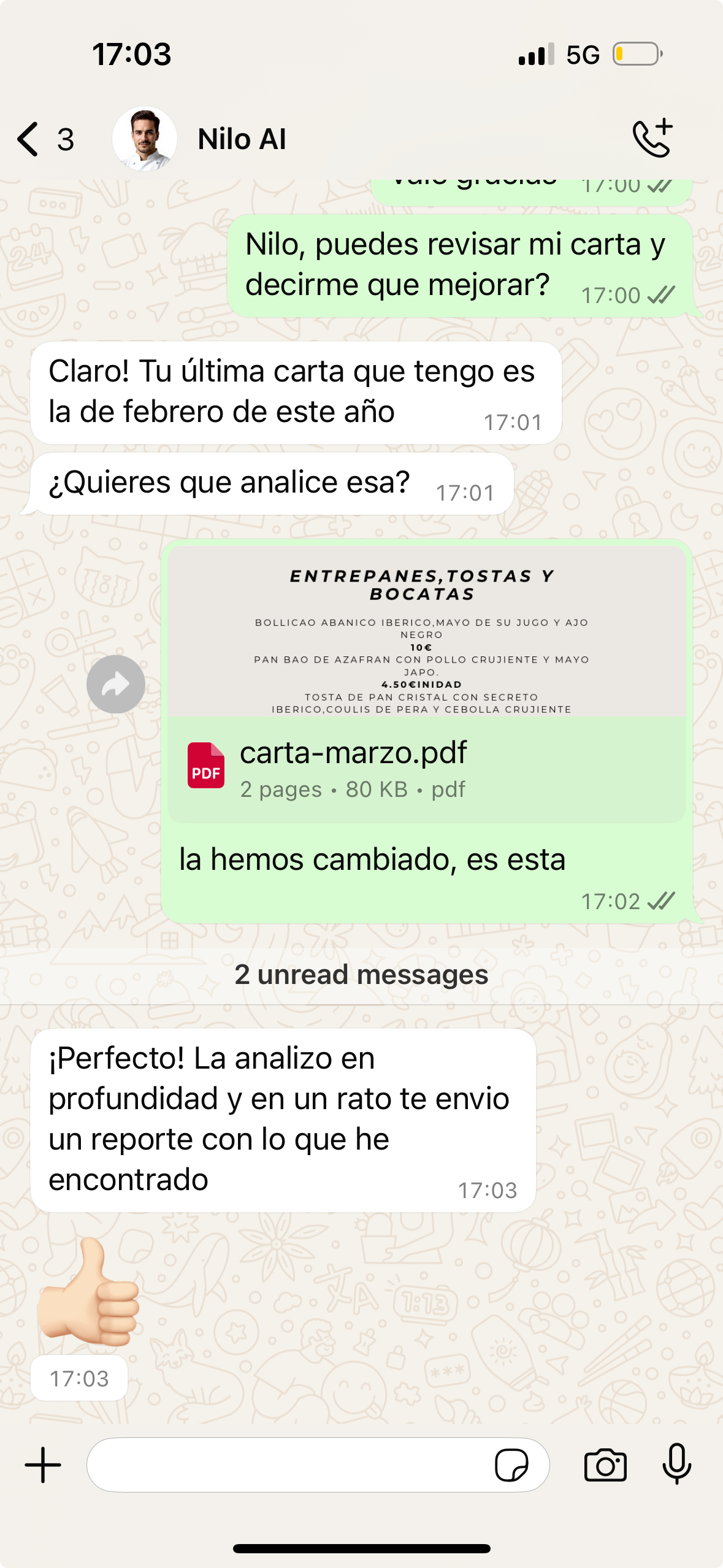Tap the microphone to record a voice note
Viewport: 723px width, 1568px height.
677,1465
